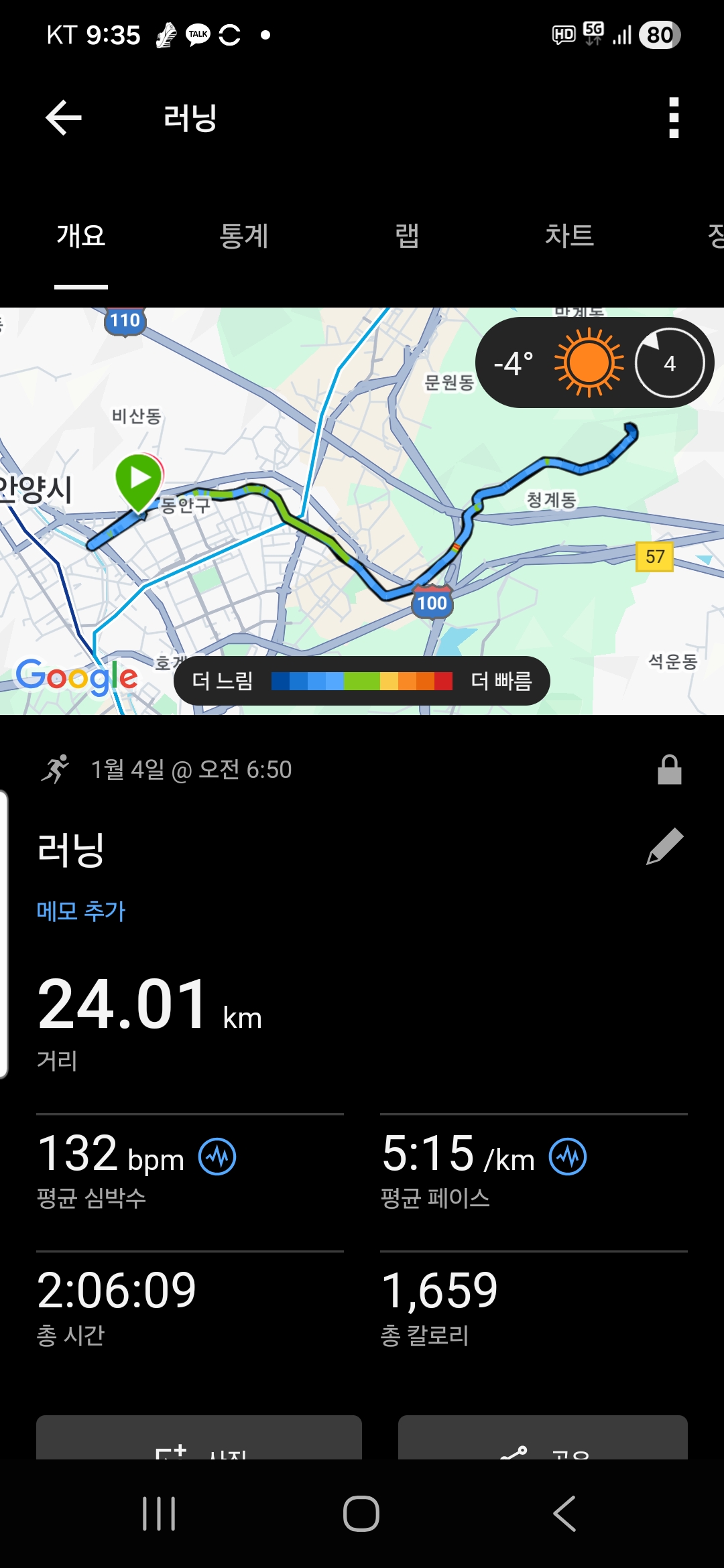Switch to the 차트 tab
Screen dimensions: 724x1568
(568, 236)
